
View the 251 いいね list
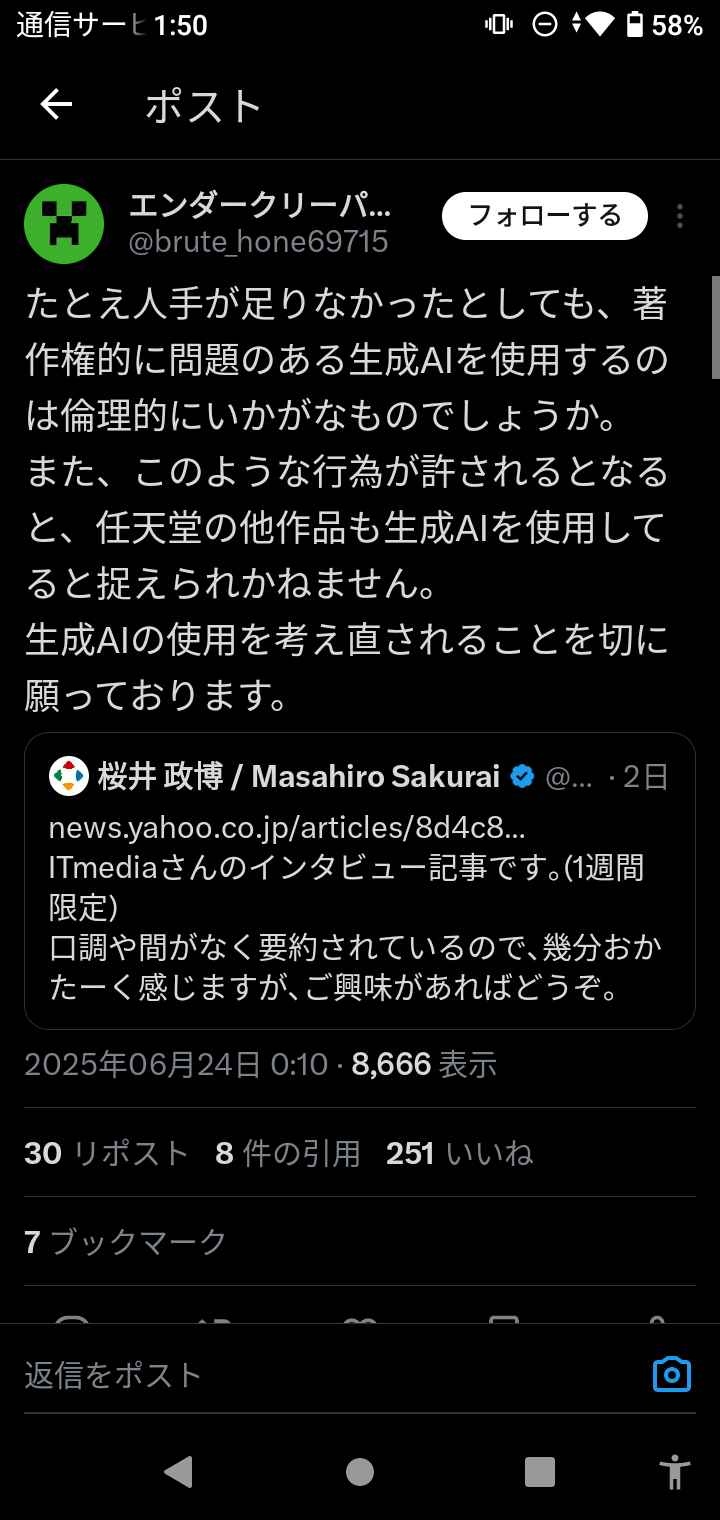coord(460,1153)
